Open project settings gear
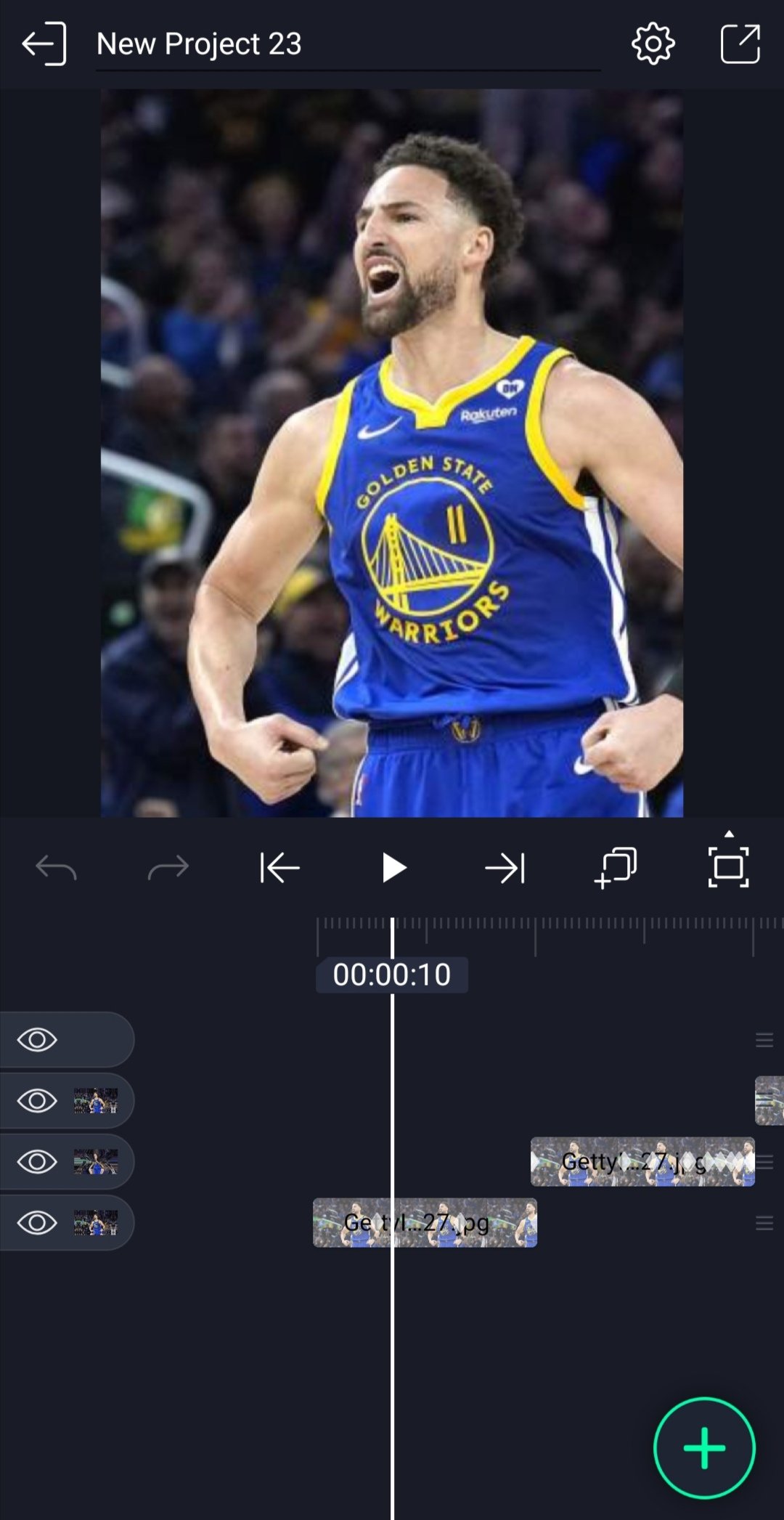This screenshot has width=784, height=1520. [653, 44]
